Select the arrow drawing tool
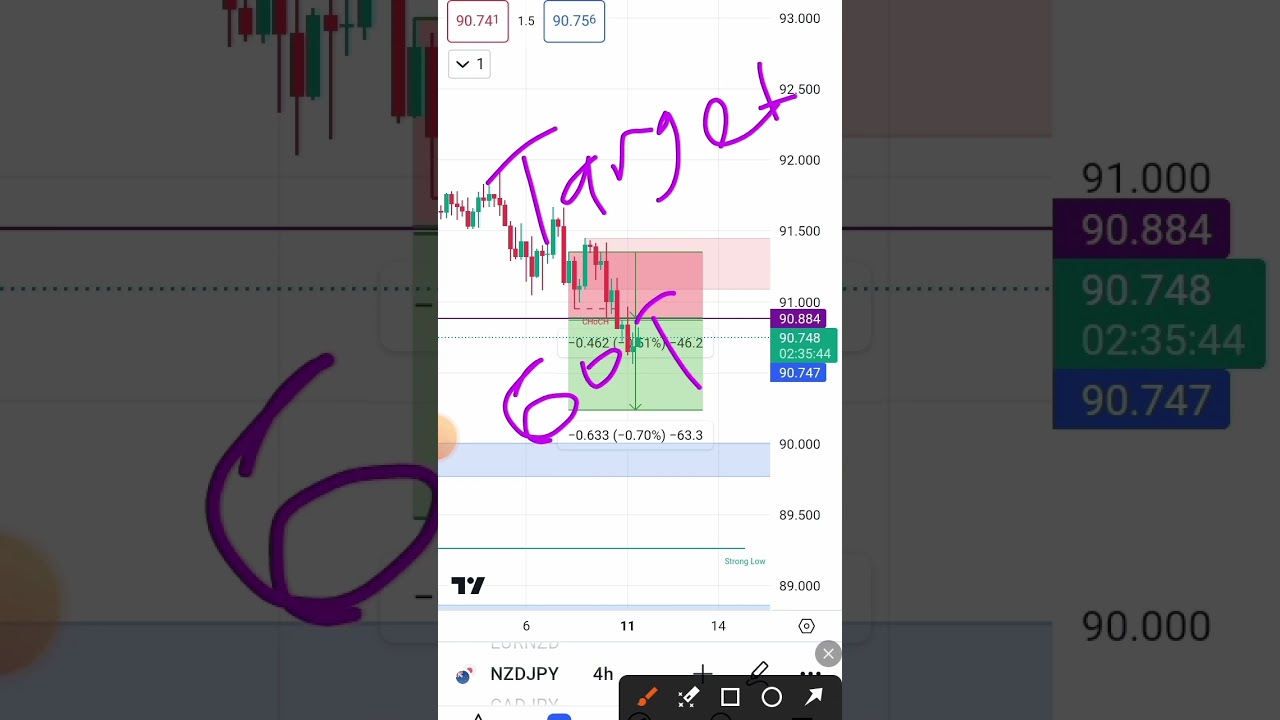 814,697
